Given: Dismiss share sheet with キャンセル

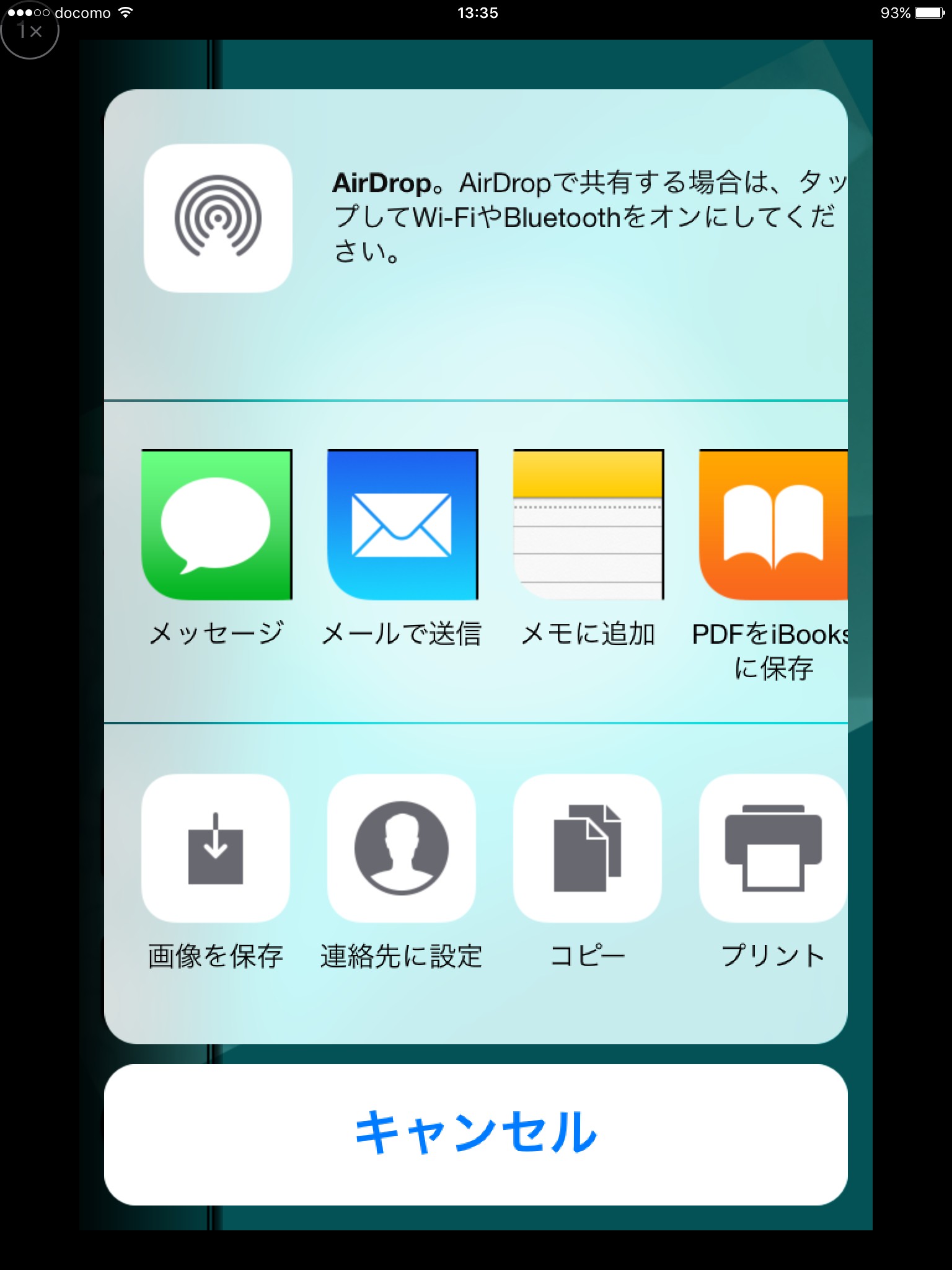Looking at the screenshot, I should (476, 1135).
